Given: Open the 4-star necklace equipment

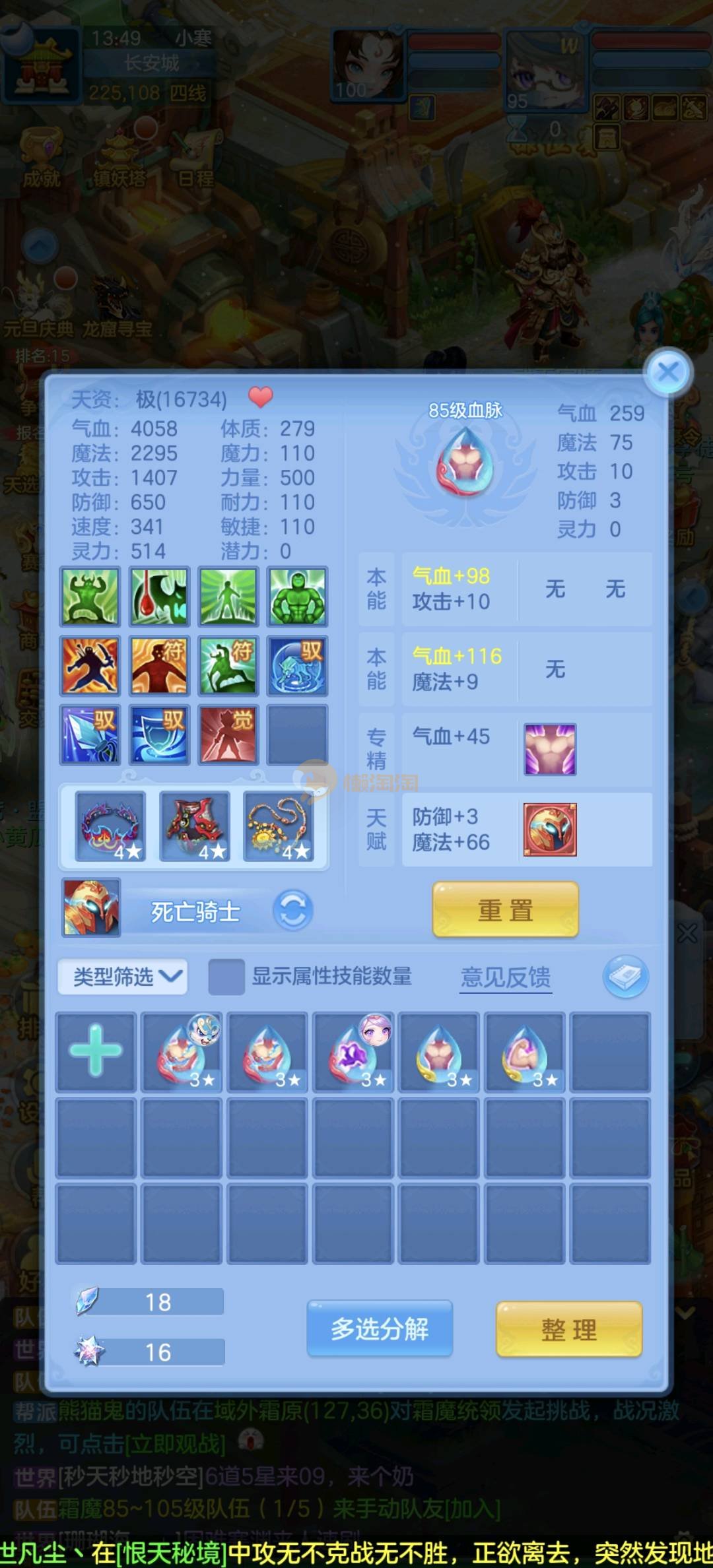Looking at the screenshot, I should pyautogui.click(x=278, y=826).
